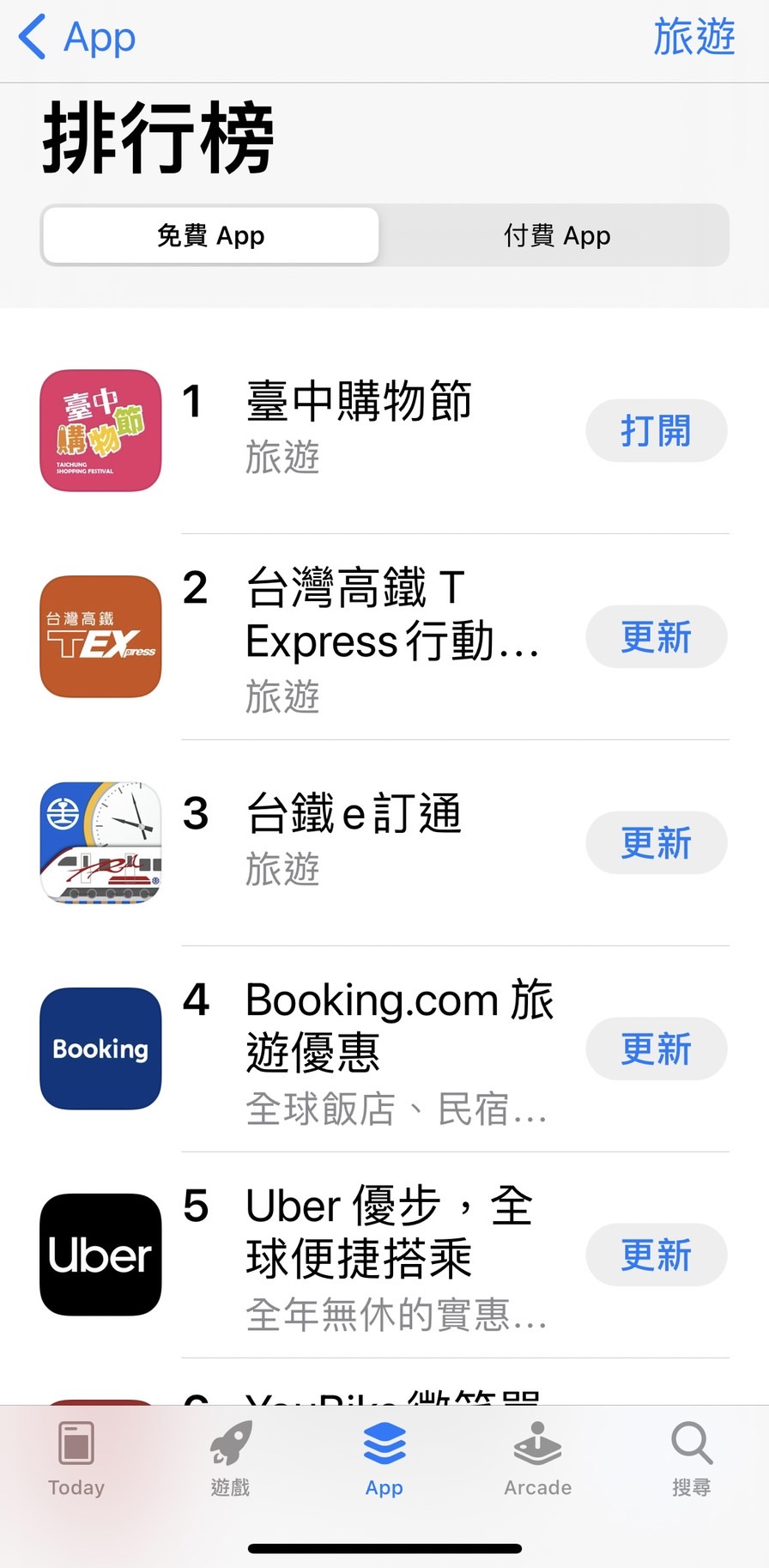Screen dimensions: 769x1568
Task: Select the 免費 App segment
Action: (211, 235)
